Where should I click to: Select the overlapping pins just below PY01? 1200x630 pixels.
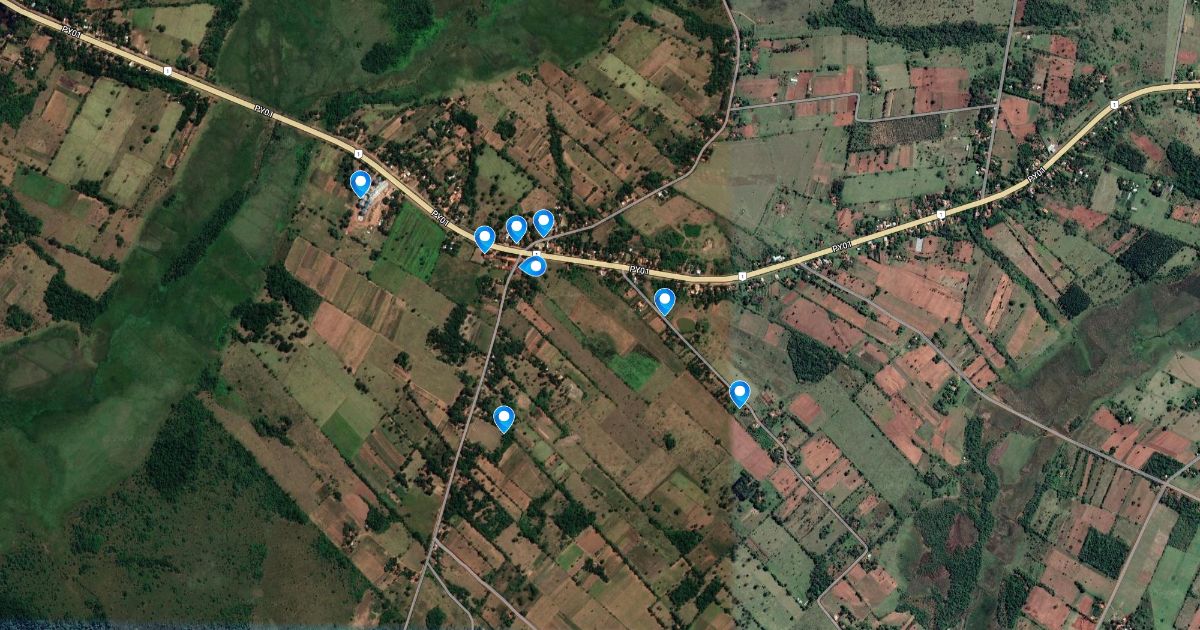pyautogui.click(x=535, y=265)
